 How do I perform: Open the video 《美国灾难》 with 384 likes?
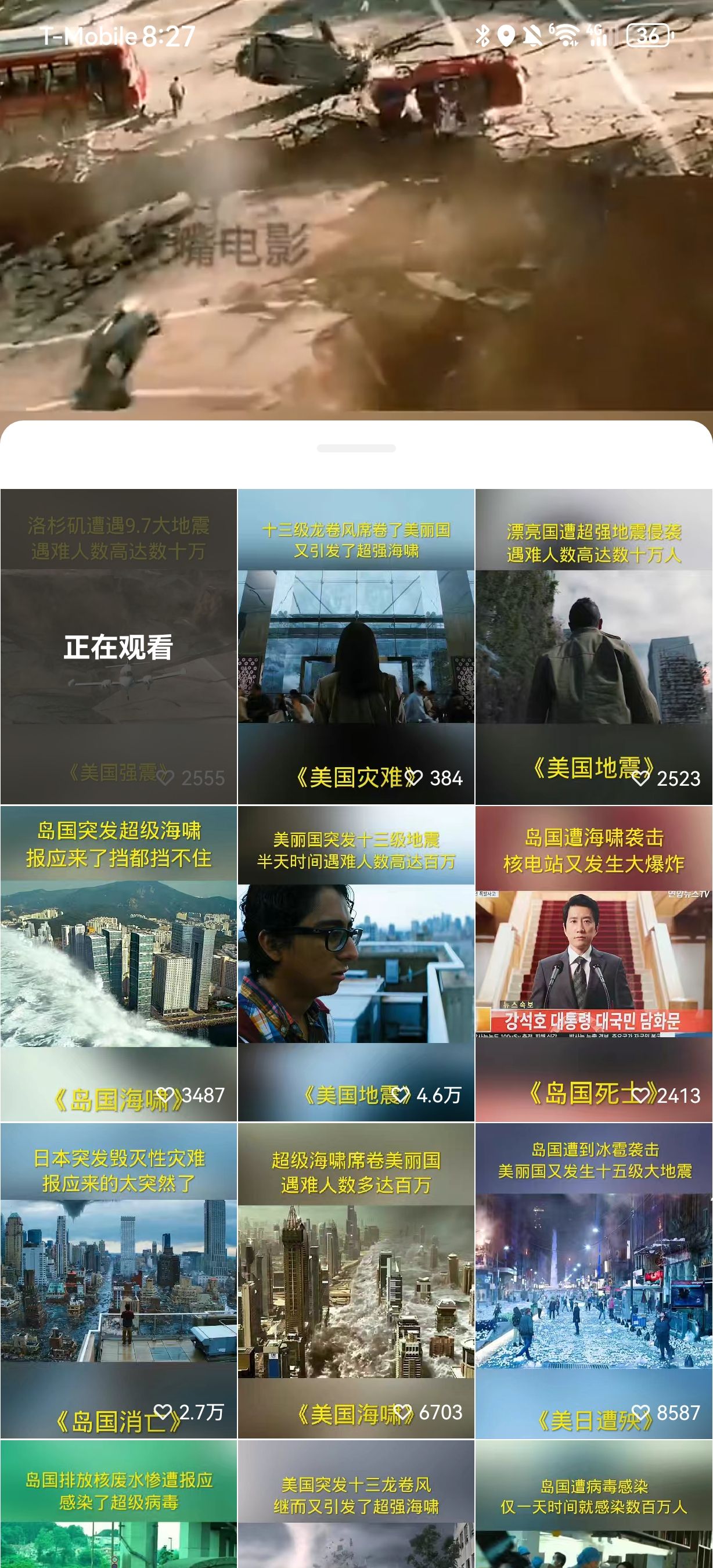tap(356, 646)
